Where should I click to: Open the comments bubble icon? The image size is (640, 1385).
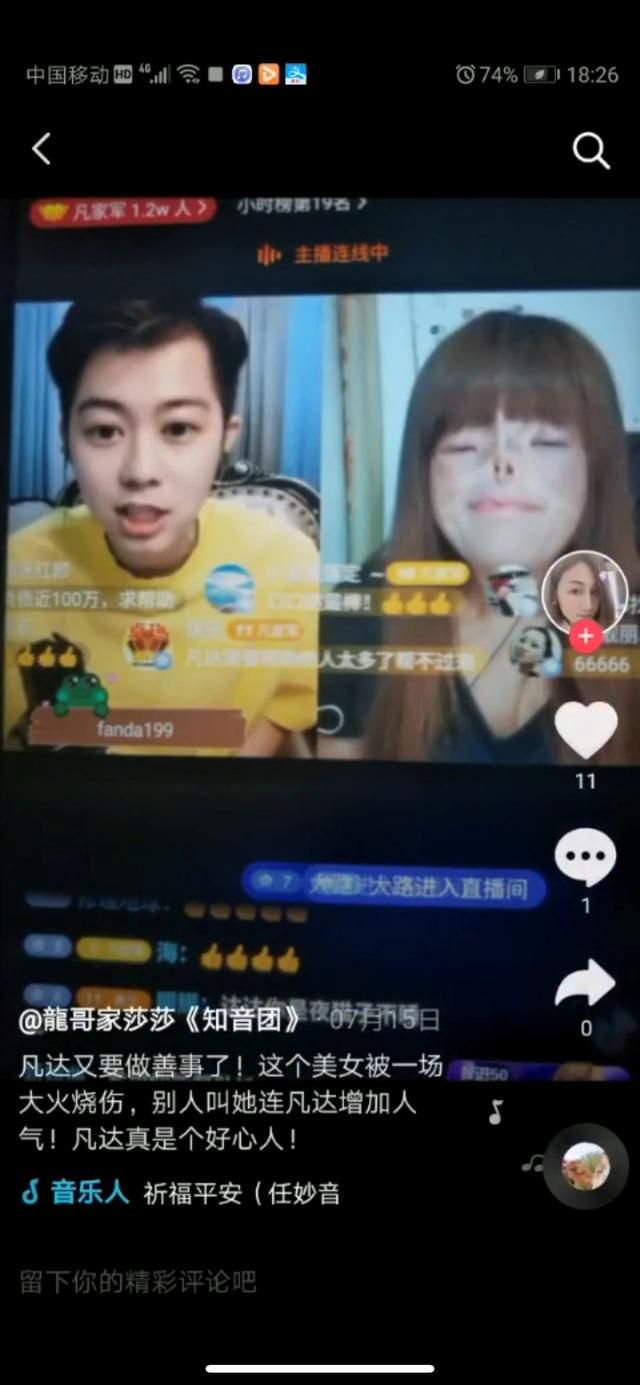click(586, 856)
